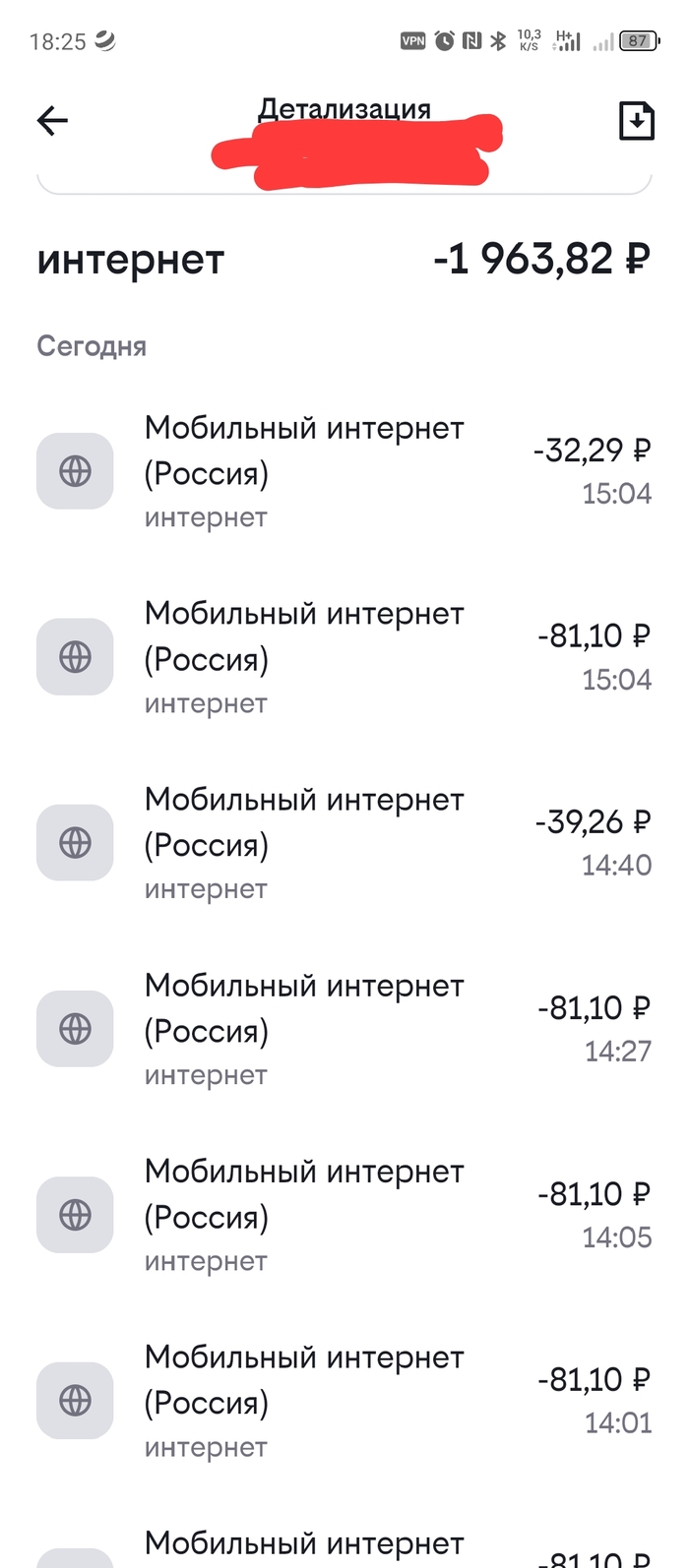Open the -81,10 ₽ internet charge at 15:04
This screenshot has height=1568, width=689.
344,657
